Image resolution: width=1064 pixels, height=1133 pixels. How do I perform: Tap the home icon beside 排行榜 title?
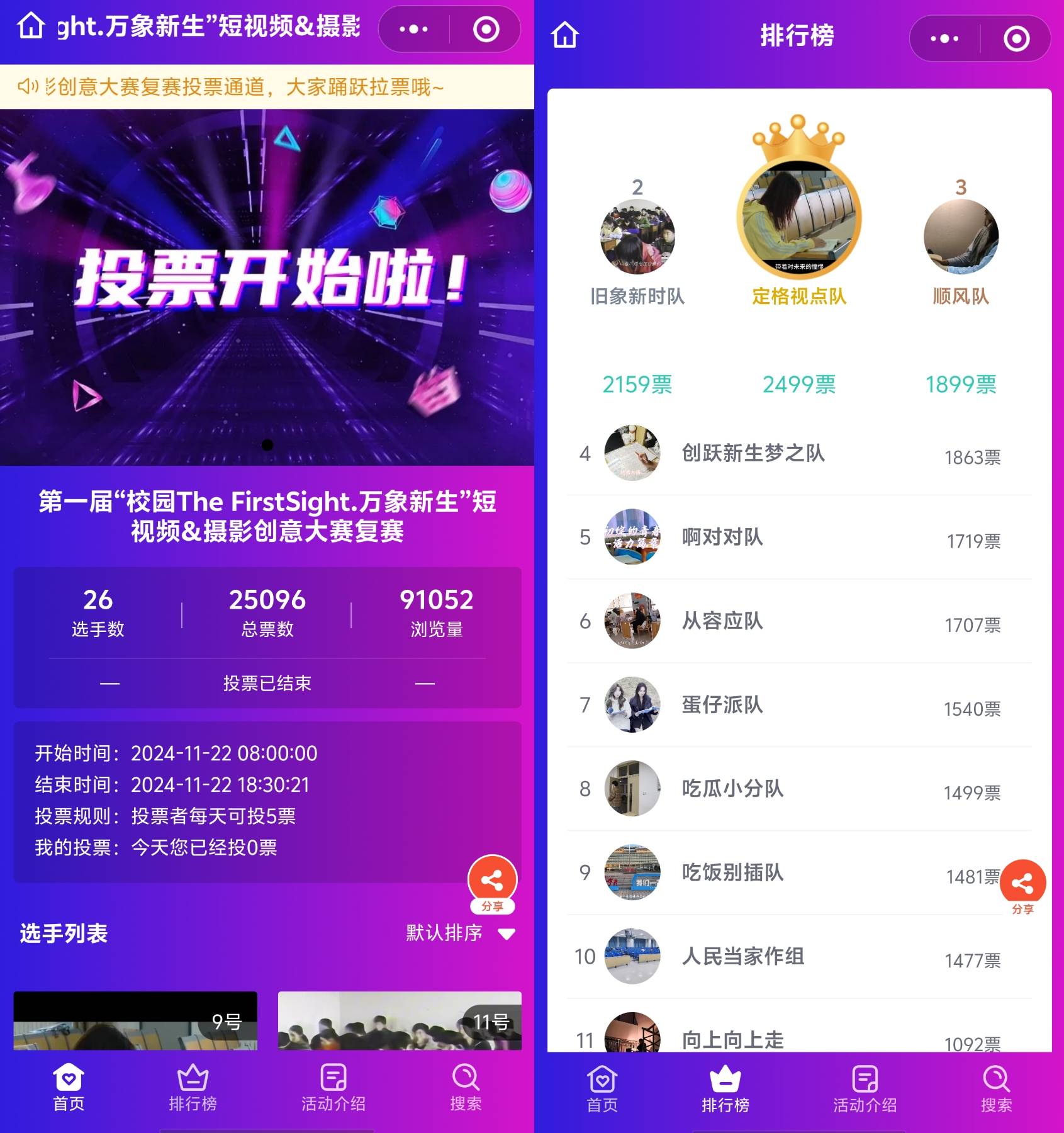564,35
